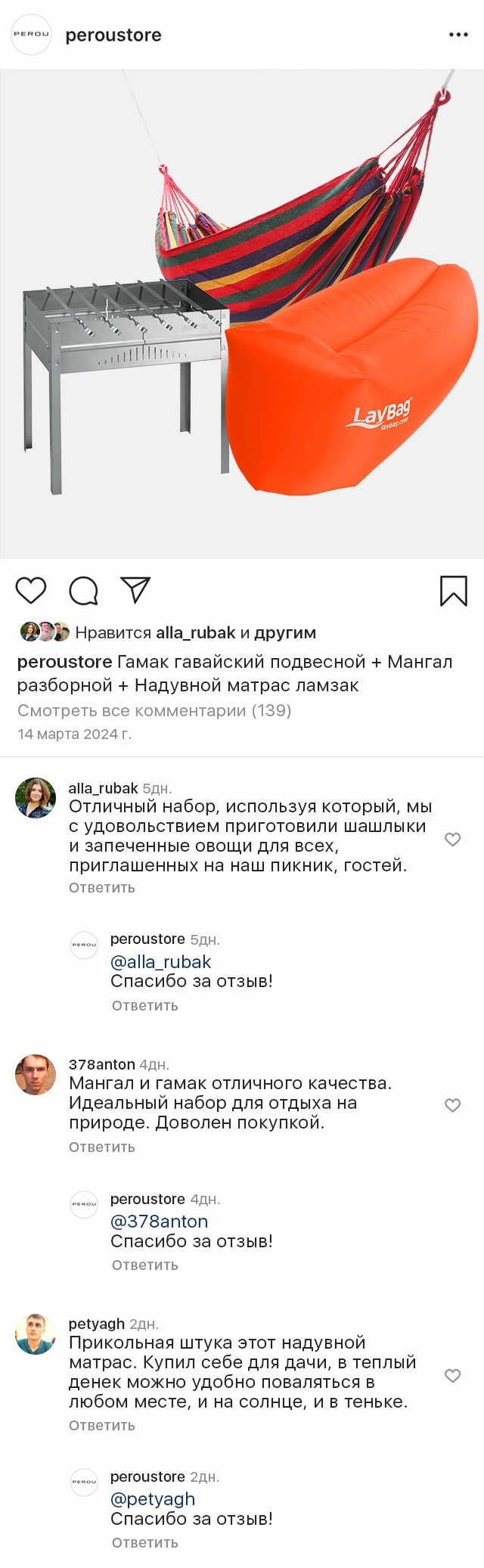Like 378anton's comment
The width and height of the screenshot is (484, 1568).
(452, 1105)
